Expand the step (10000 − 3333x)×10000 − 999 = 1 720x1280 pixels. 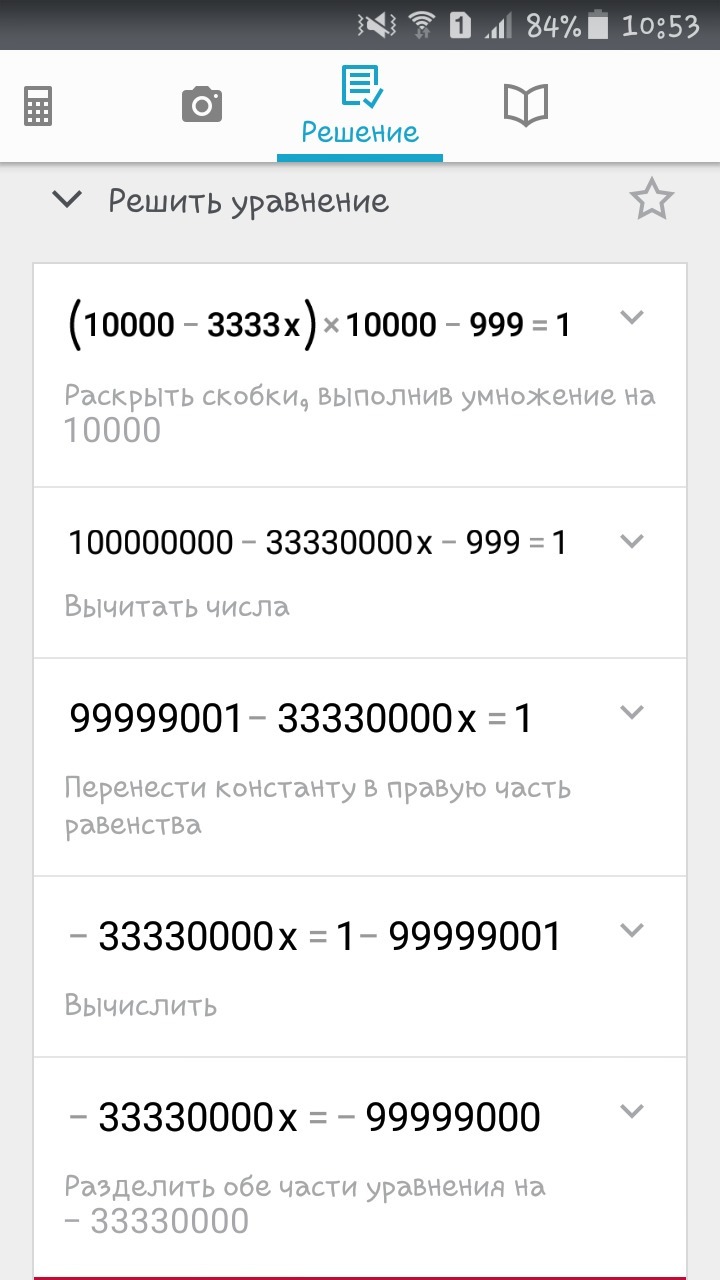point(631,318)
